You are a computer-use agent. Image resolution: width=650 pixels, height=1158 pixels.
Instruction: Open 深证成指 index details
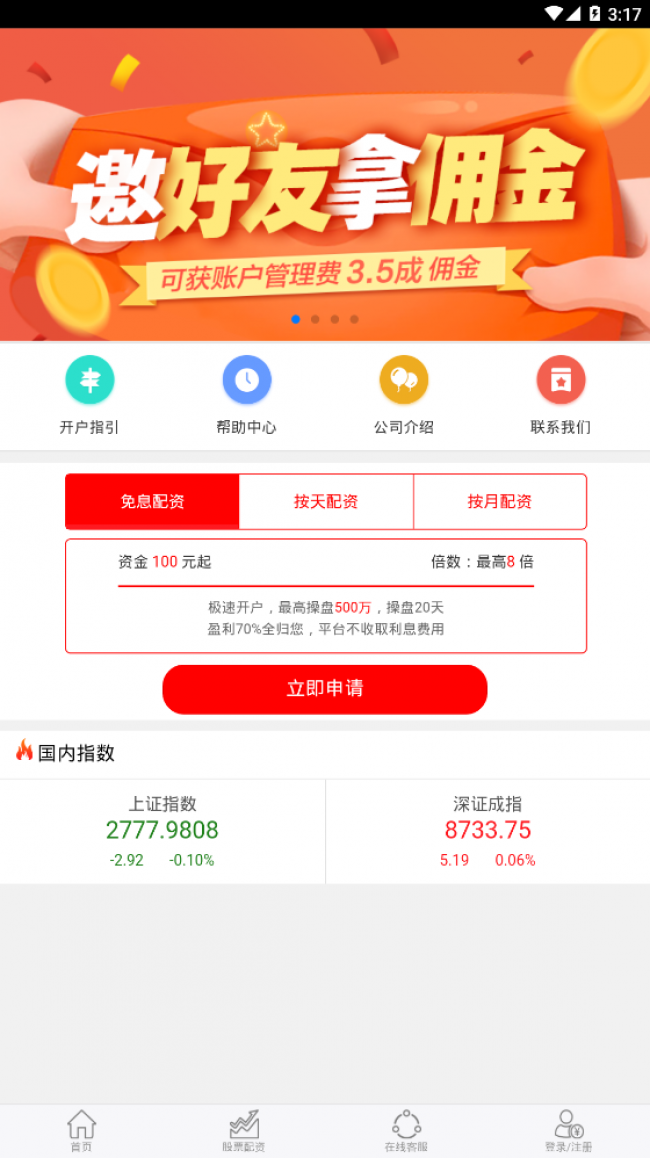pos(488,831)
